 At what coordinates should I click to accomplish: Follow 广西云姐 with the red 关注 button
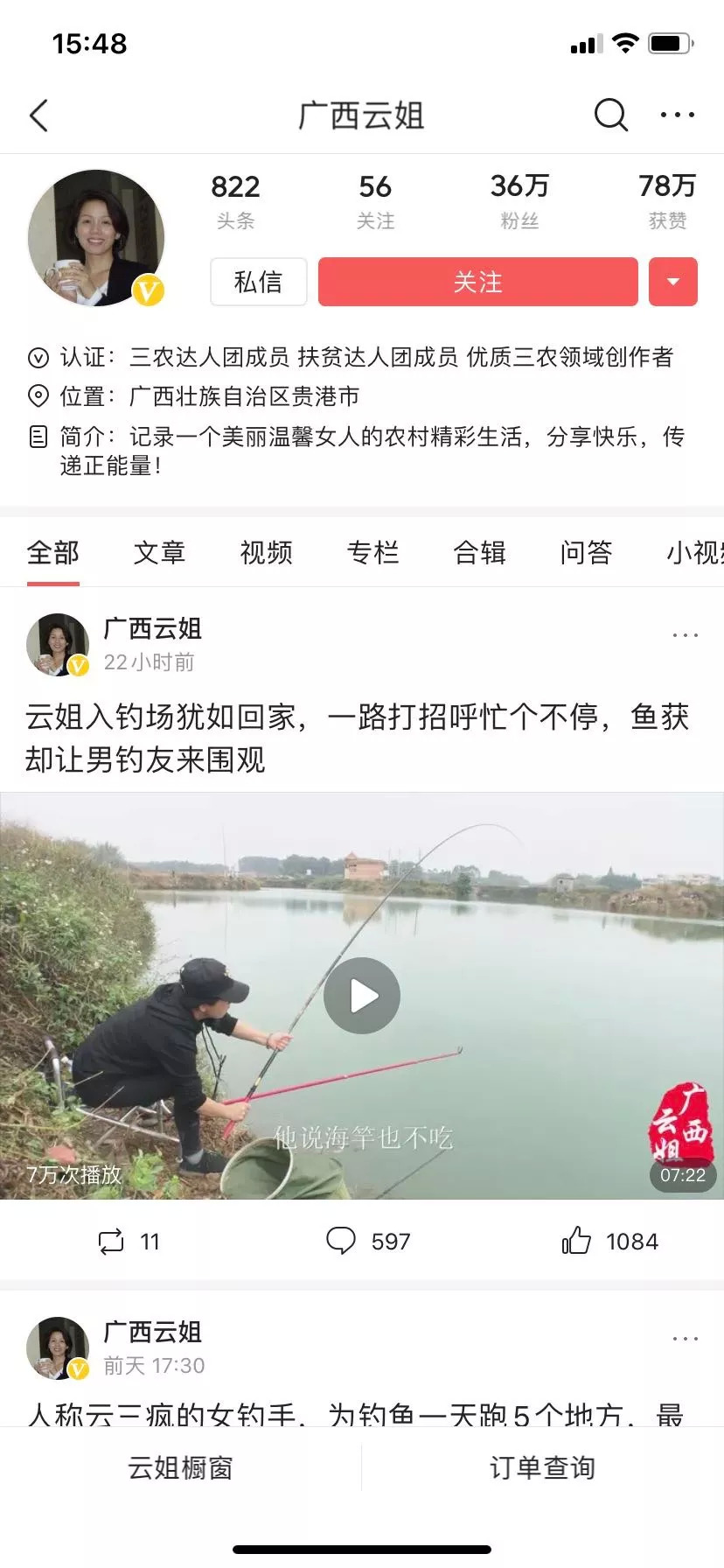(477, 282)
